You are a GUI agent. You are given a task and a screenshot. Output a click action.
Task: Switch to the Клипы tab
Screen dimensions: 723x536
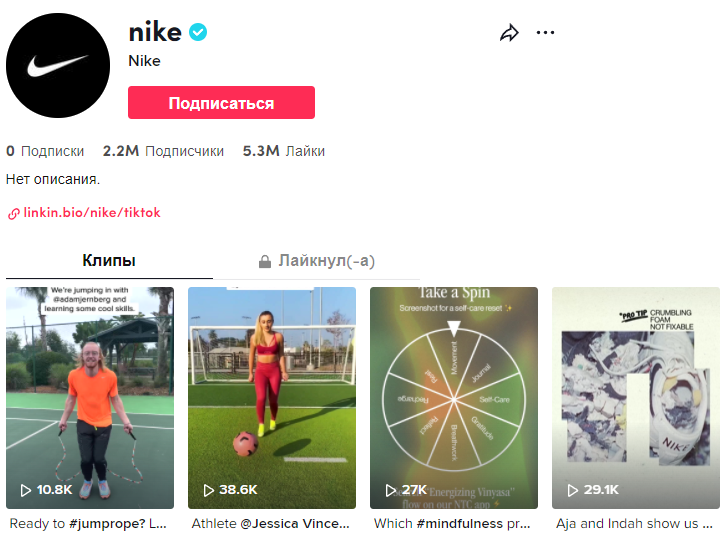point(109,261)
